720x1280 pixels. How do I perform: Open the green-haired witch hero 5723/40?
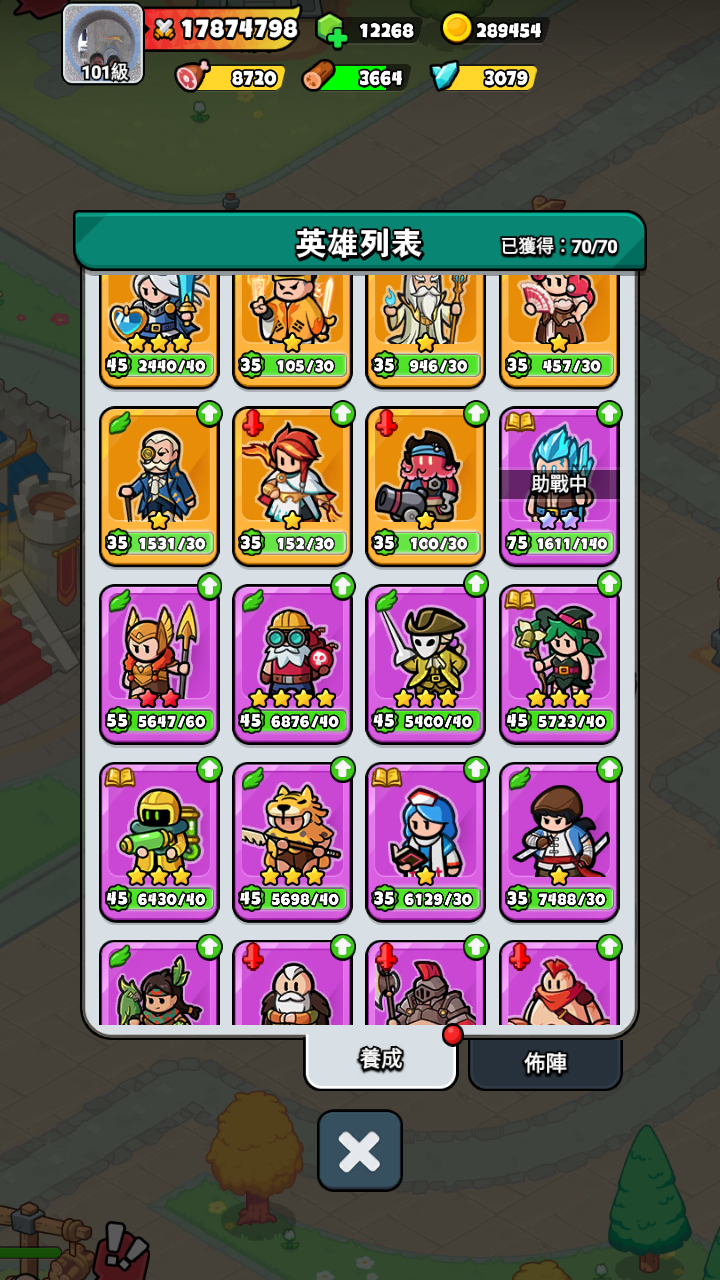(559, 663)
